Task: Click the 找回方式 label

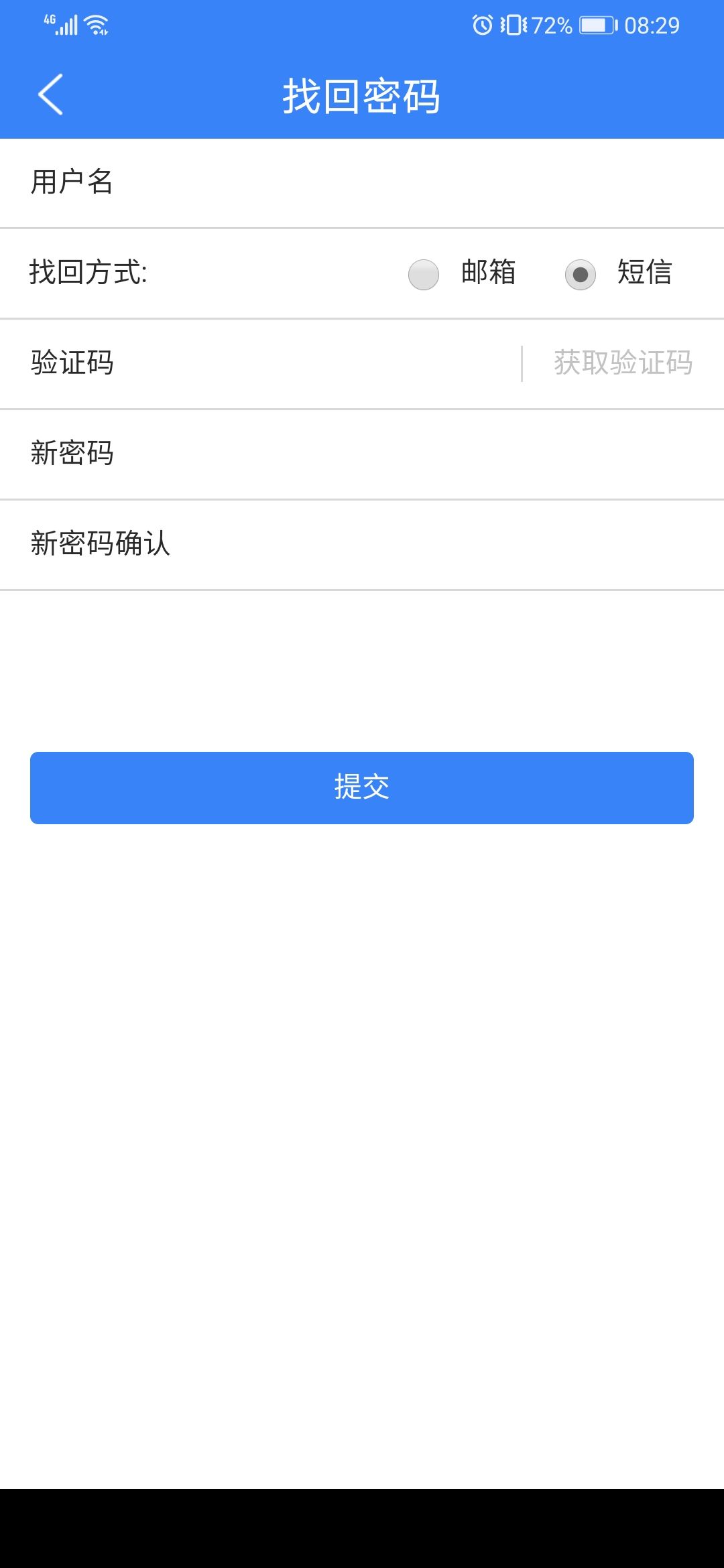Action: click(89, 273)
